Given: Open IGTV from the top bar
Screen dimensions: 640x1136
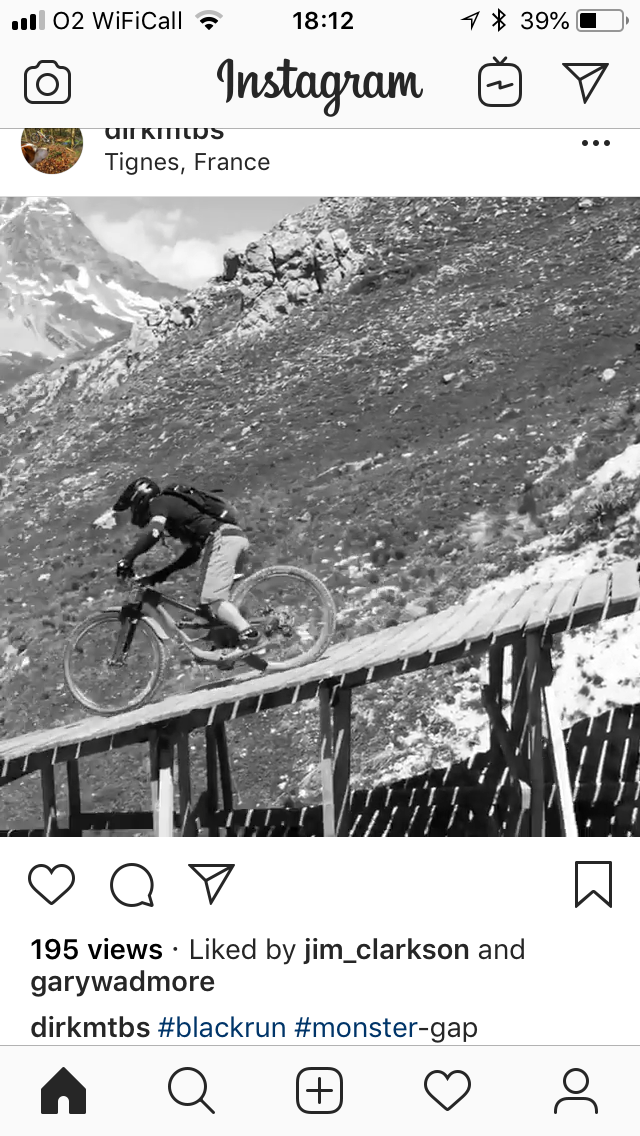Looking at the screenshot, I should coord(500,82).
